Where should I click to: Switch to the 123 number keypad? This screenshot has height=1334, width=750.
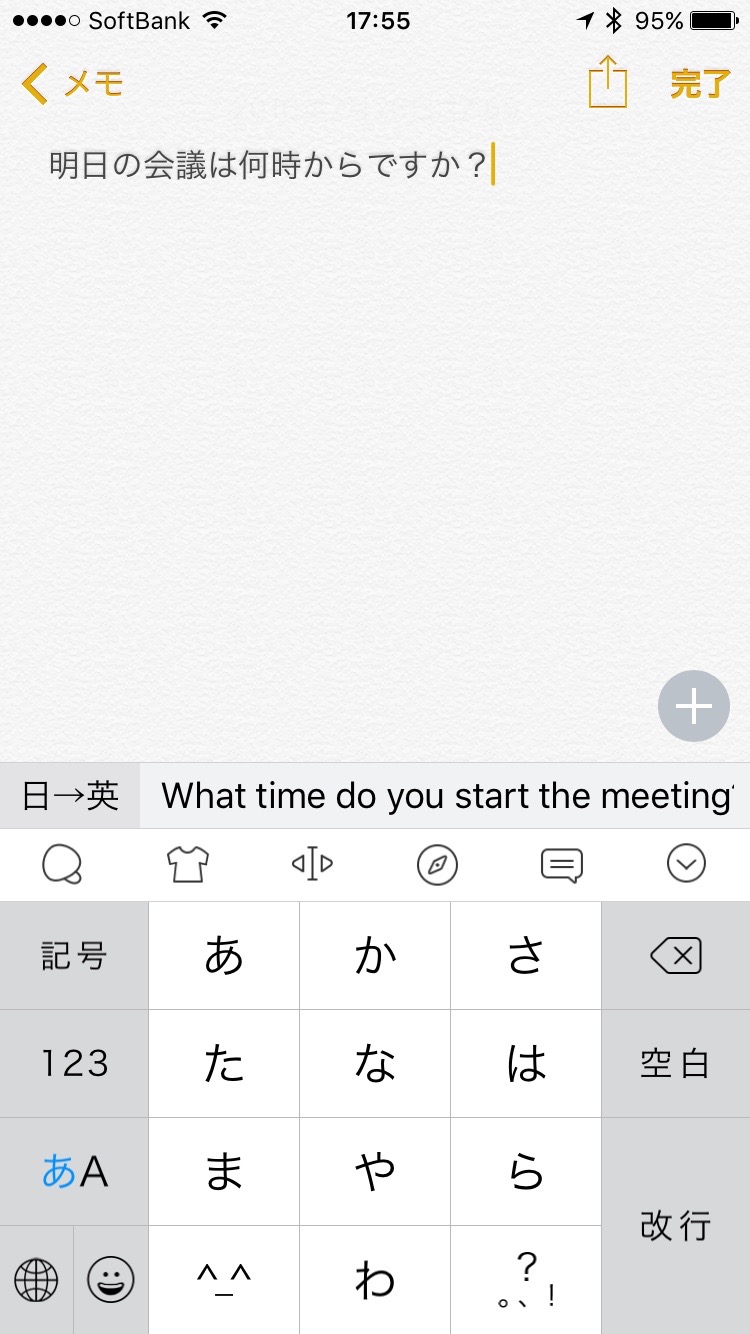(74, 1064)
